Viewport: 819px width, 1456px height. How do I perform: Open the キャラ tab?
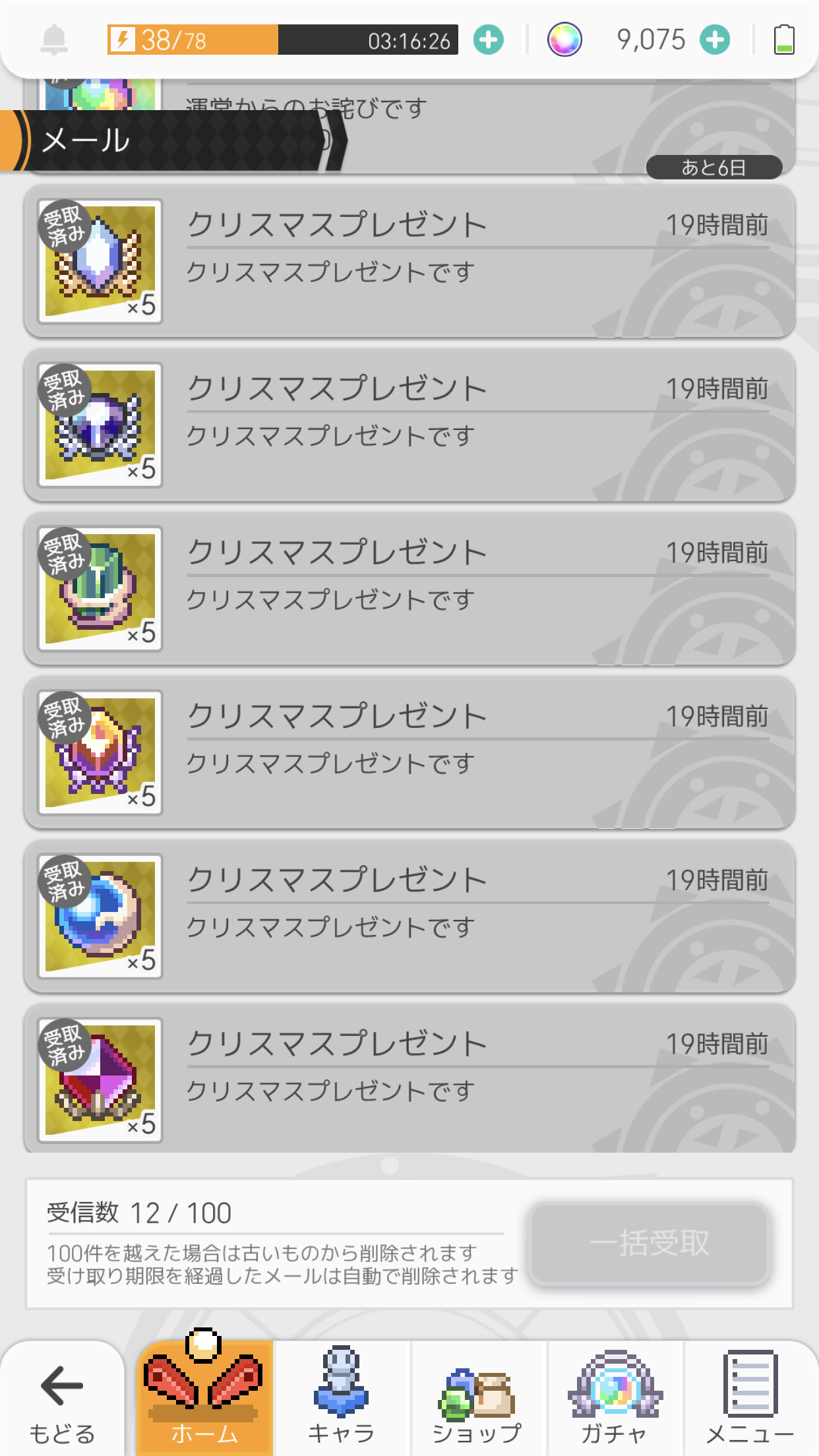click(x=341, y=1399)
